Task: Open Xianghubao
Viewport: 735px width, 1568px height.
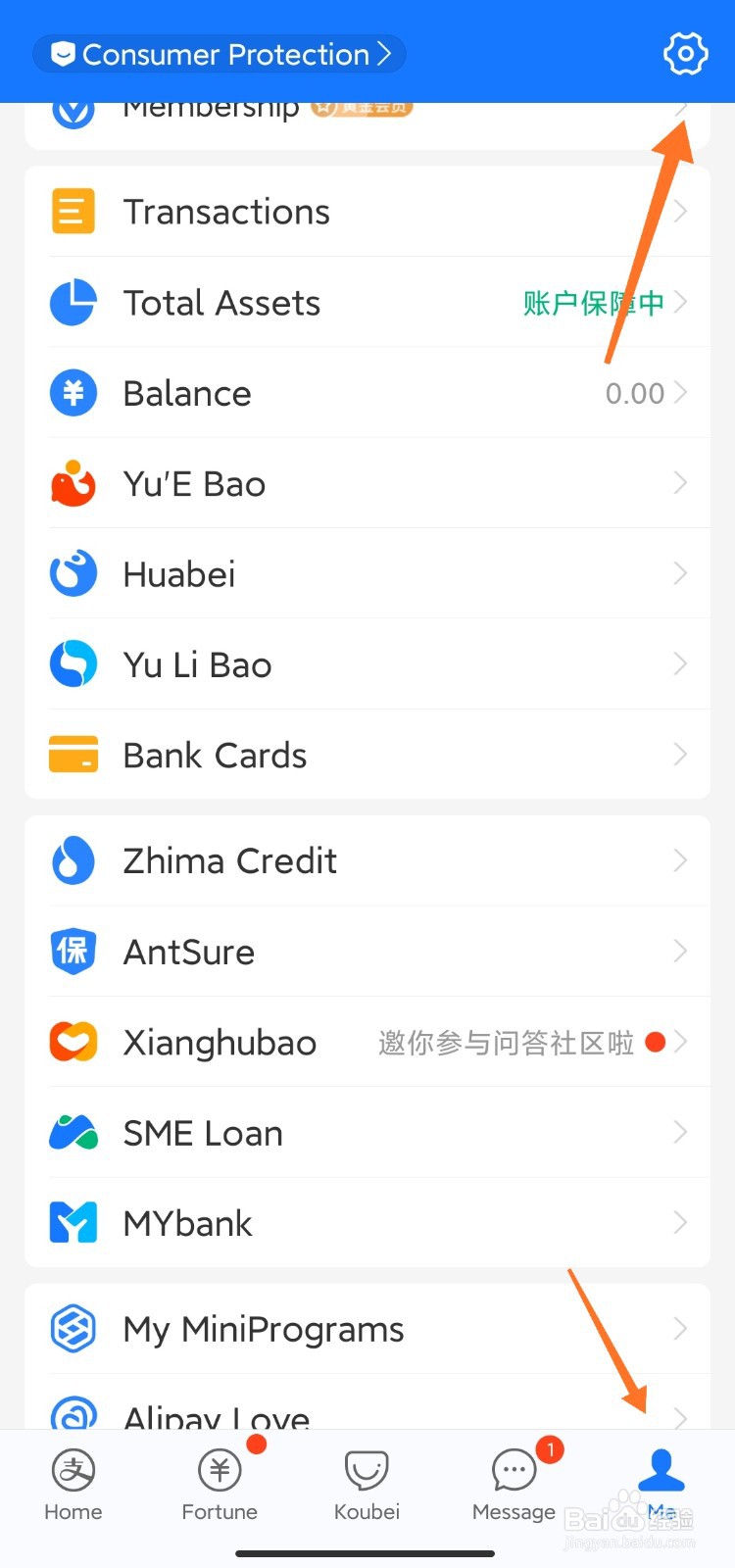Action: [367, 1043]
